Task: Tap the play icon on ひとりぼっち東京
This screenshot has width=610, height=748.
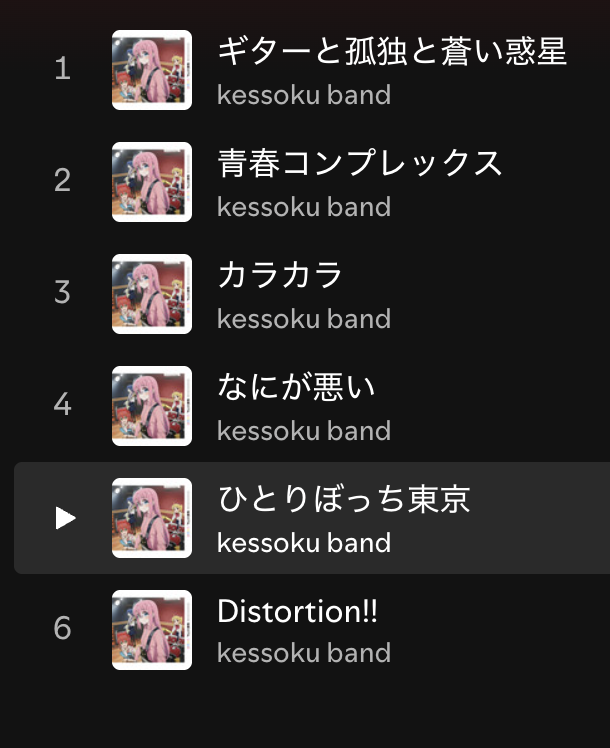Action: [x=65, y=517]
